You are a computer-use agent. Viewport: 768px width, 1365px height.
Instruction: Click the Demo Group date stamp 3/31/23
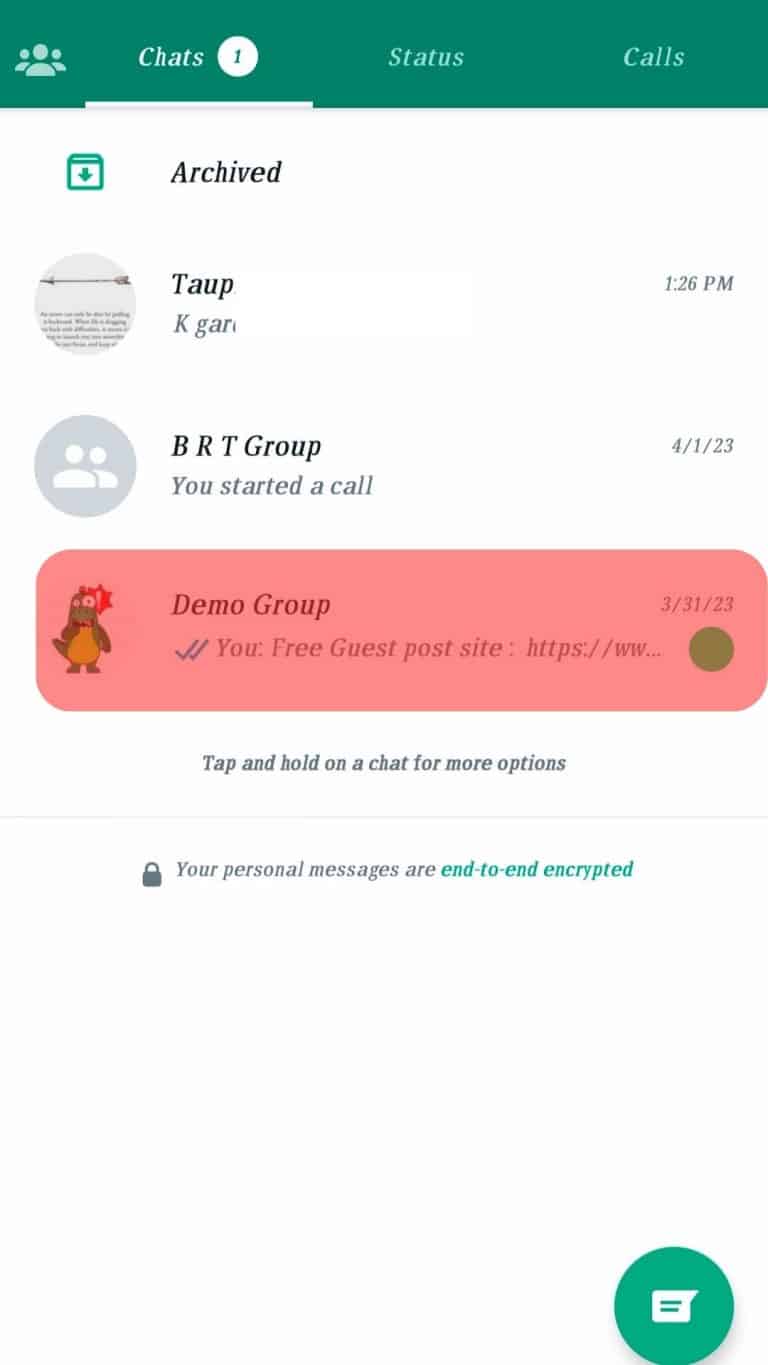pyautogui.click(x=701, y=603)
